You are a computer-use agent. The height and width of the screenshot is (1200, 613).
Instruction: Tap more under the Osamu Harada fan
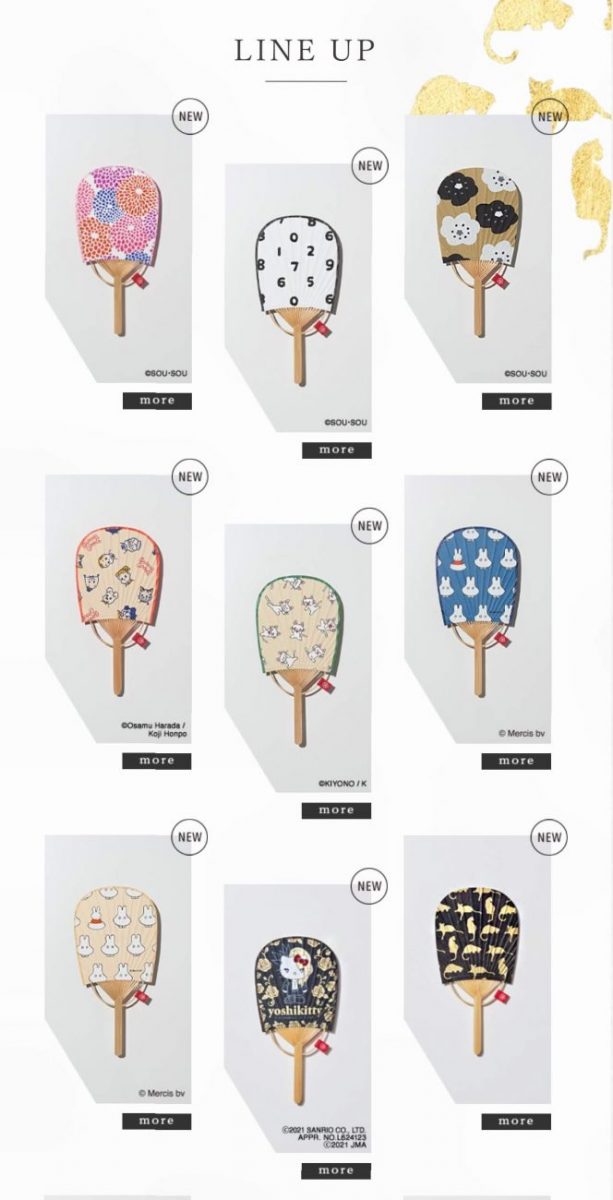[x=157, y=761]
